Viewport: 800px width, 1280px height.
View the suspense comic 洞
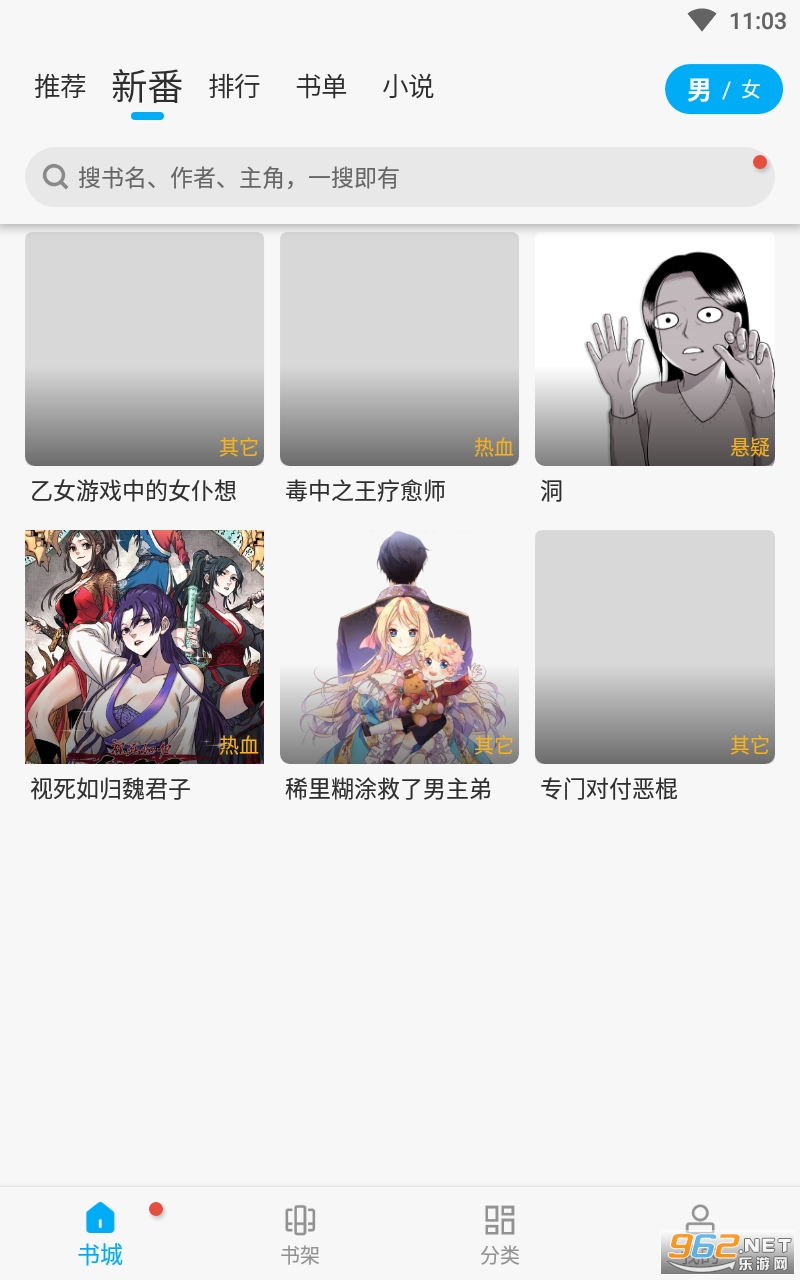(654, 350)
